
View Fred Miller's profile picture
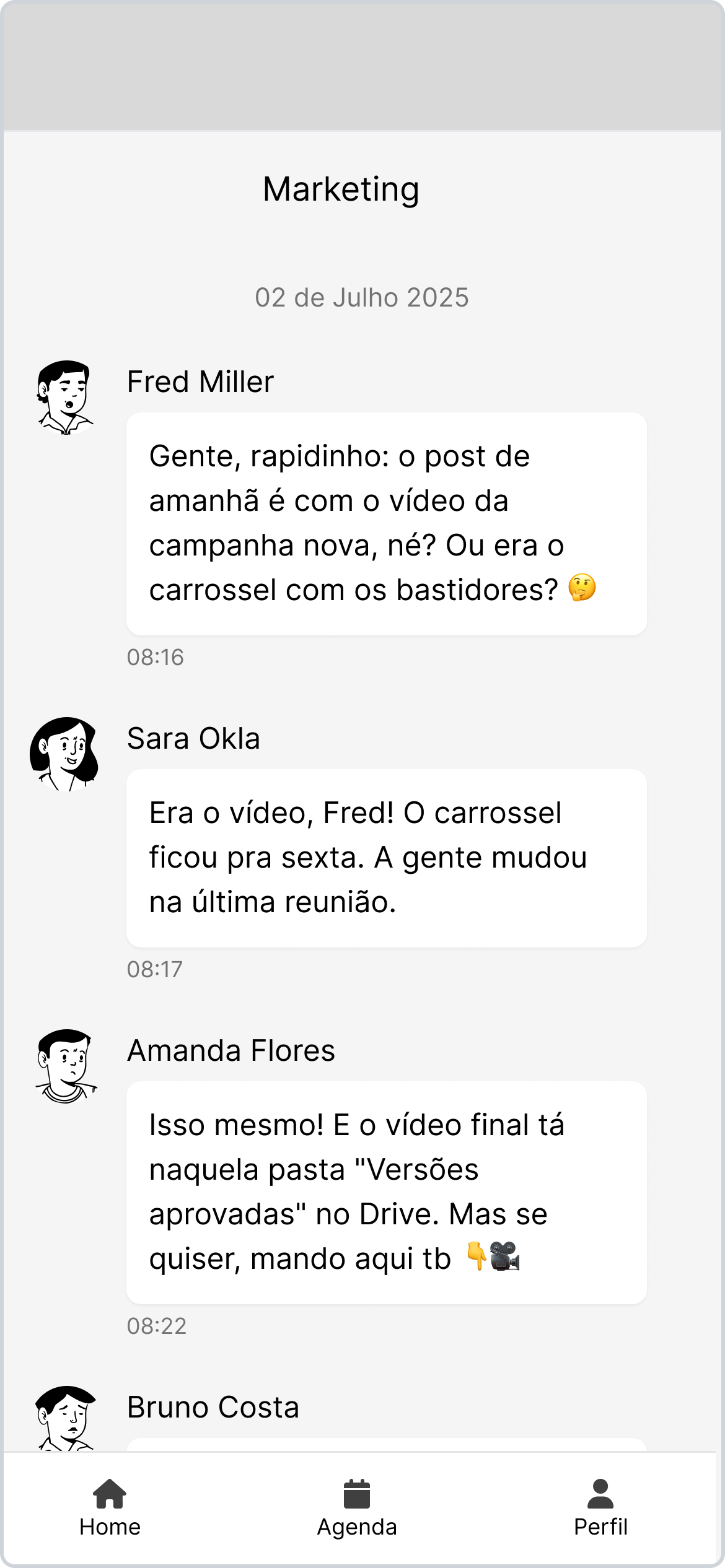[x=65, y=397]
